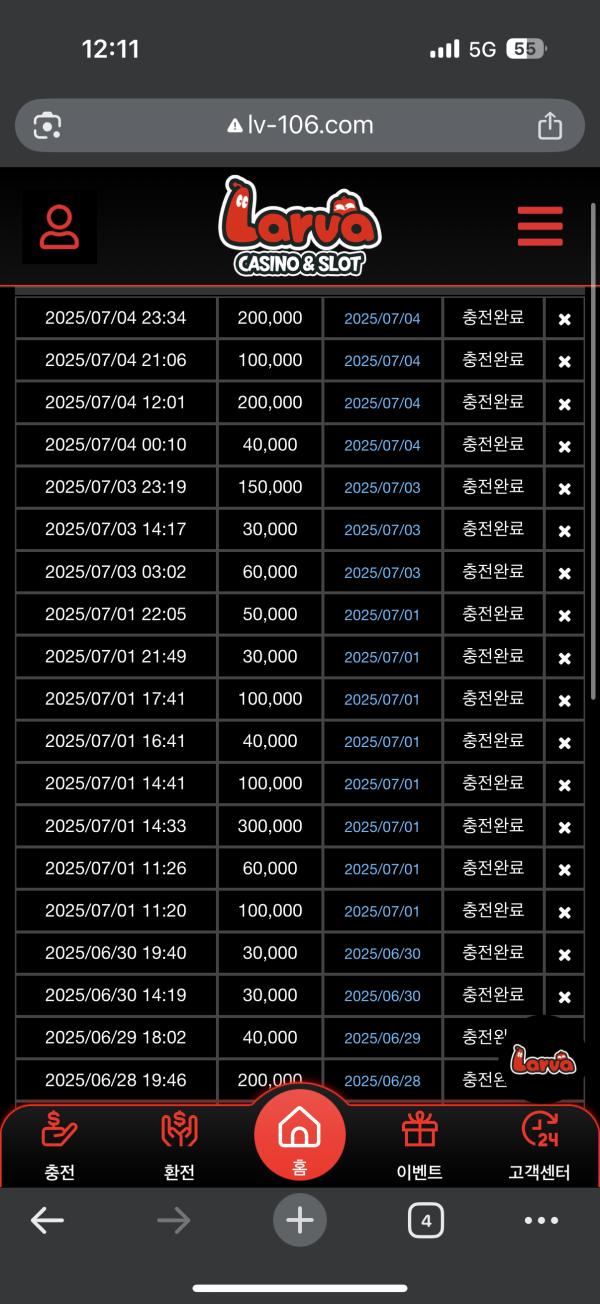Go back to the previous page
The width and height of the screenshot is (600, 1304).
pos(47,1220)
